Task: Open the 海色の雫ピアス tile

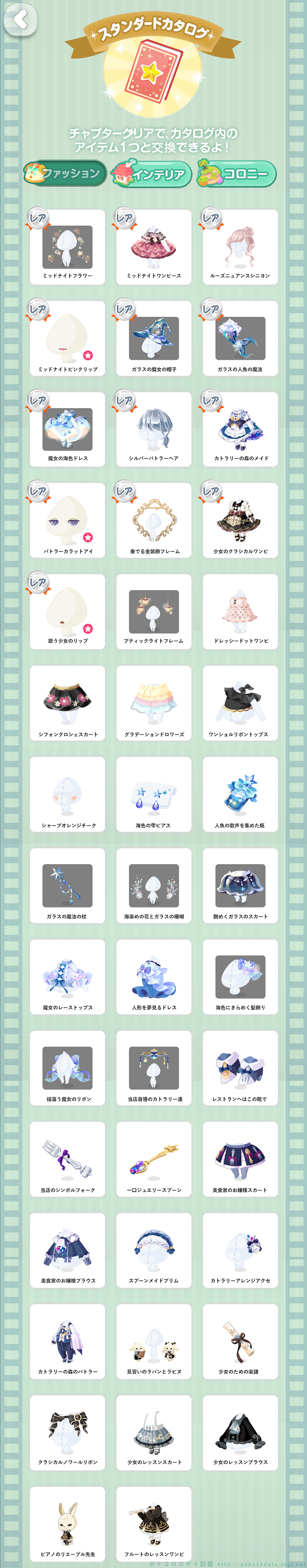Action: 153,794
